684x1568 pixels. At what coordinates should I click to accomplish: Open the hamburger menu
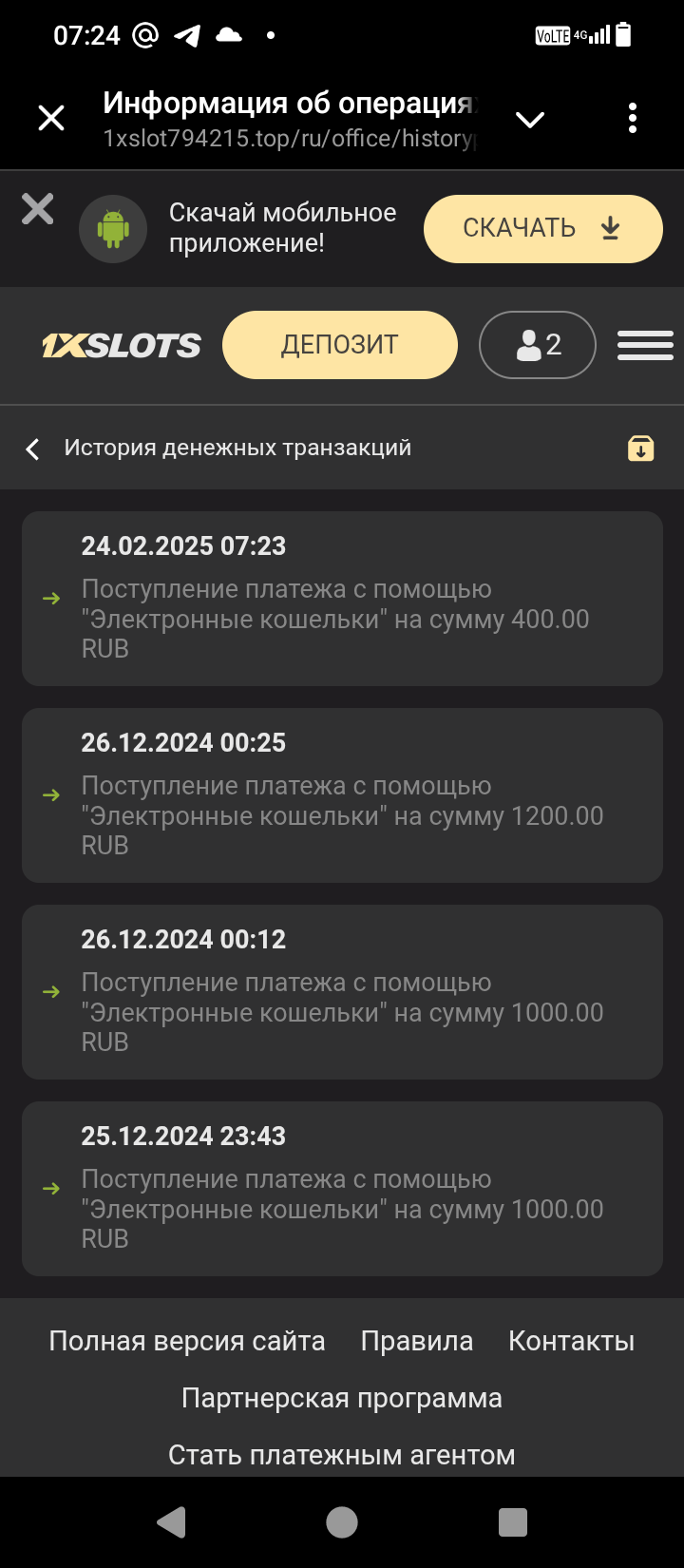click(645, 345)
